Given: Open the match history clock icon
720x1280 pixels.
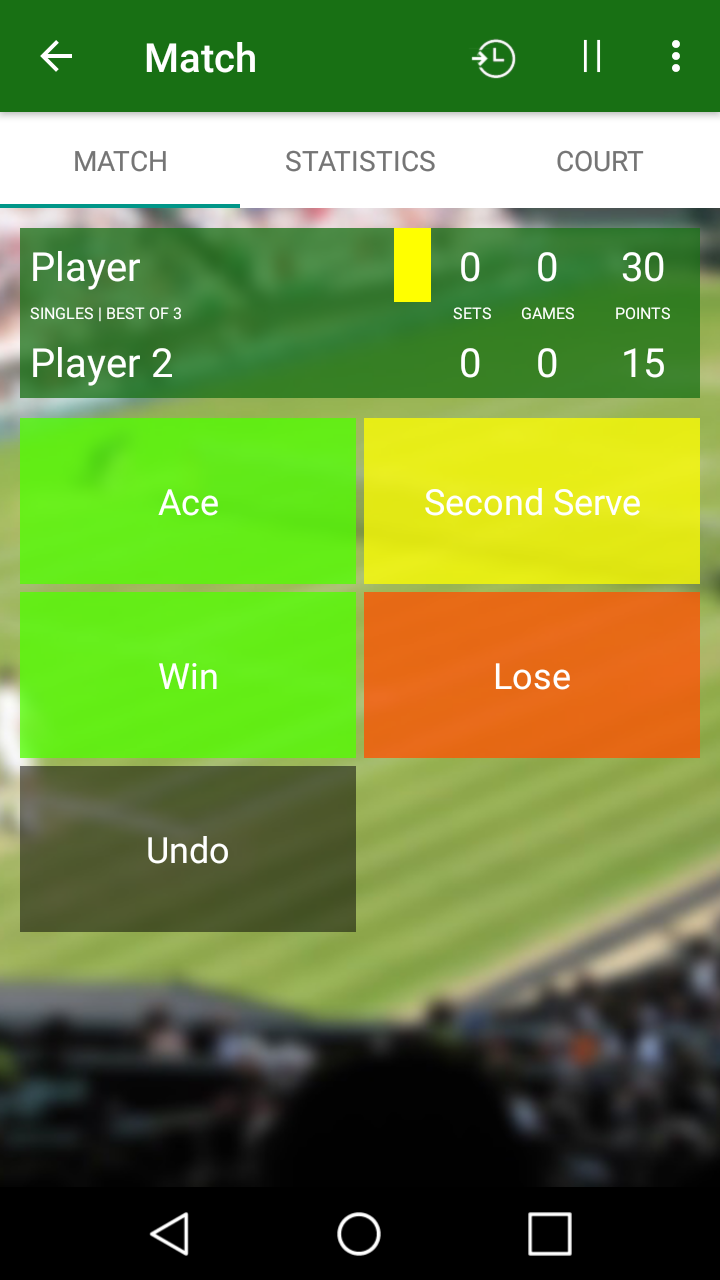Looking at the screenshot, I should click(x=494, y=58).
